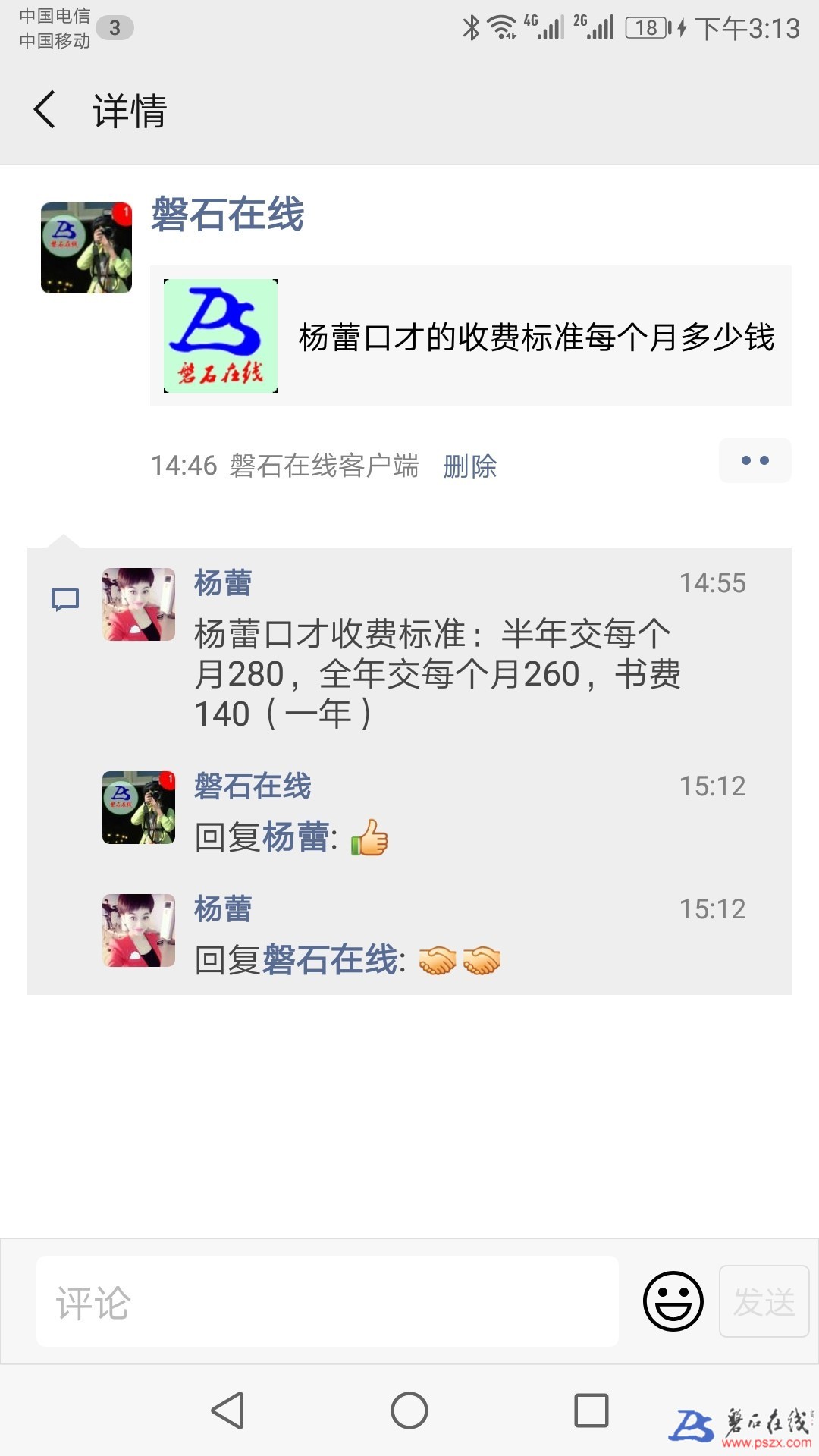Screen dimensions: 819x1456
Task: Open the emoji picker smiley
Action: [673, 1301]
